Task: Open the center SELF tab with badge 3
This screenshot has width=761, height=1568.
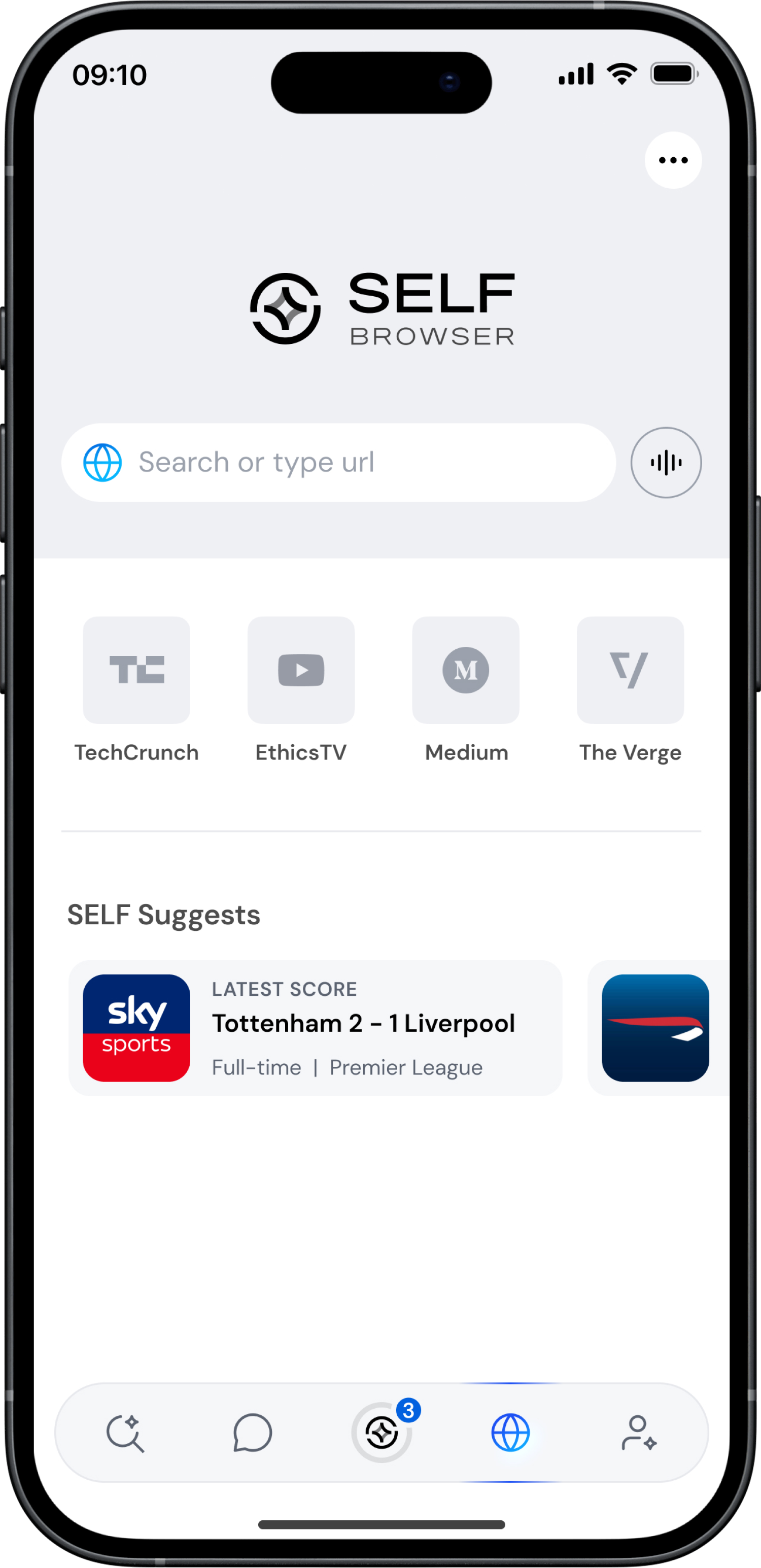Action: click(x=383, y=1432)
